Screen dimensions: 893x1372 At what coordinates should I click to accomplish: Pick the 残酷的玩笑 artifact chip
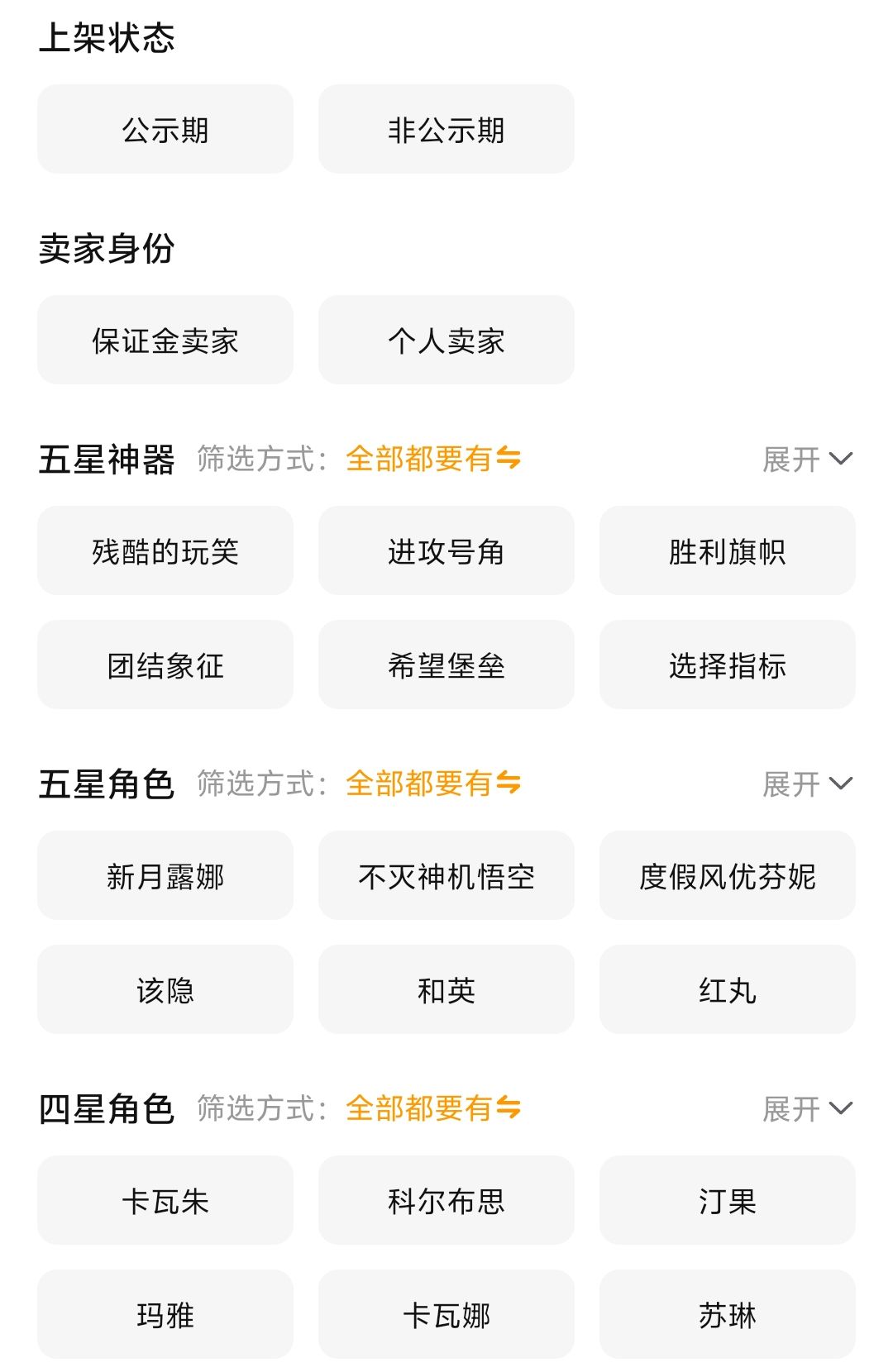165,551
